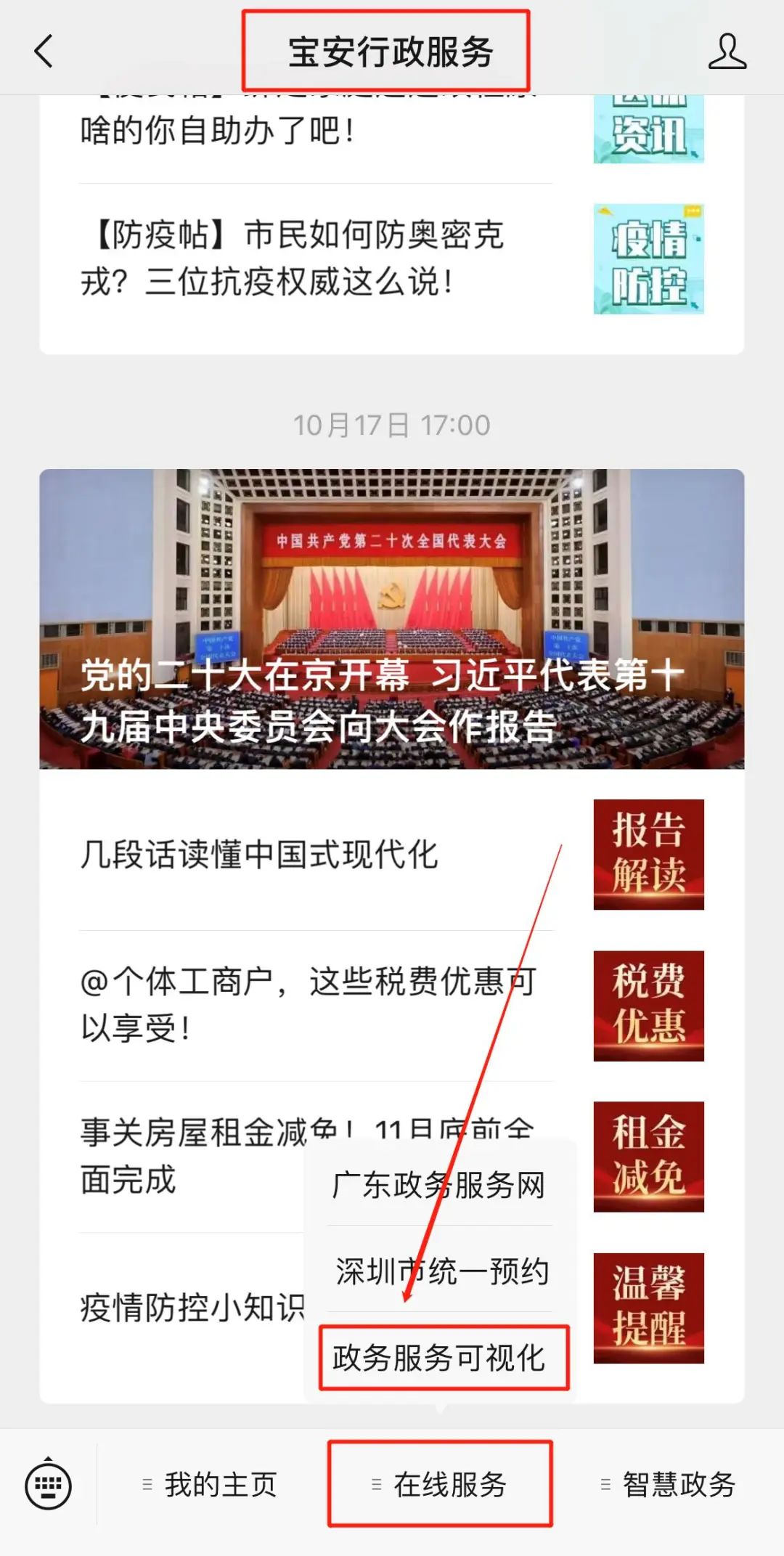Open the 个体工商户税费优惠 article

(309, 1004)
